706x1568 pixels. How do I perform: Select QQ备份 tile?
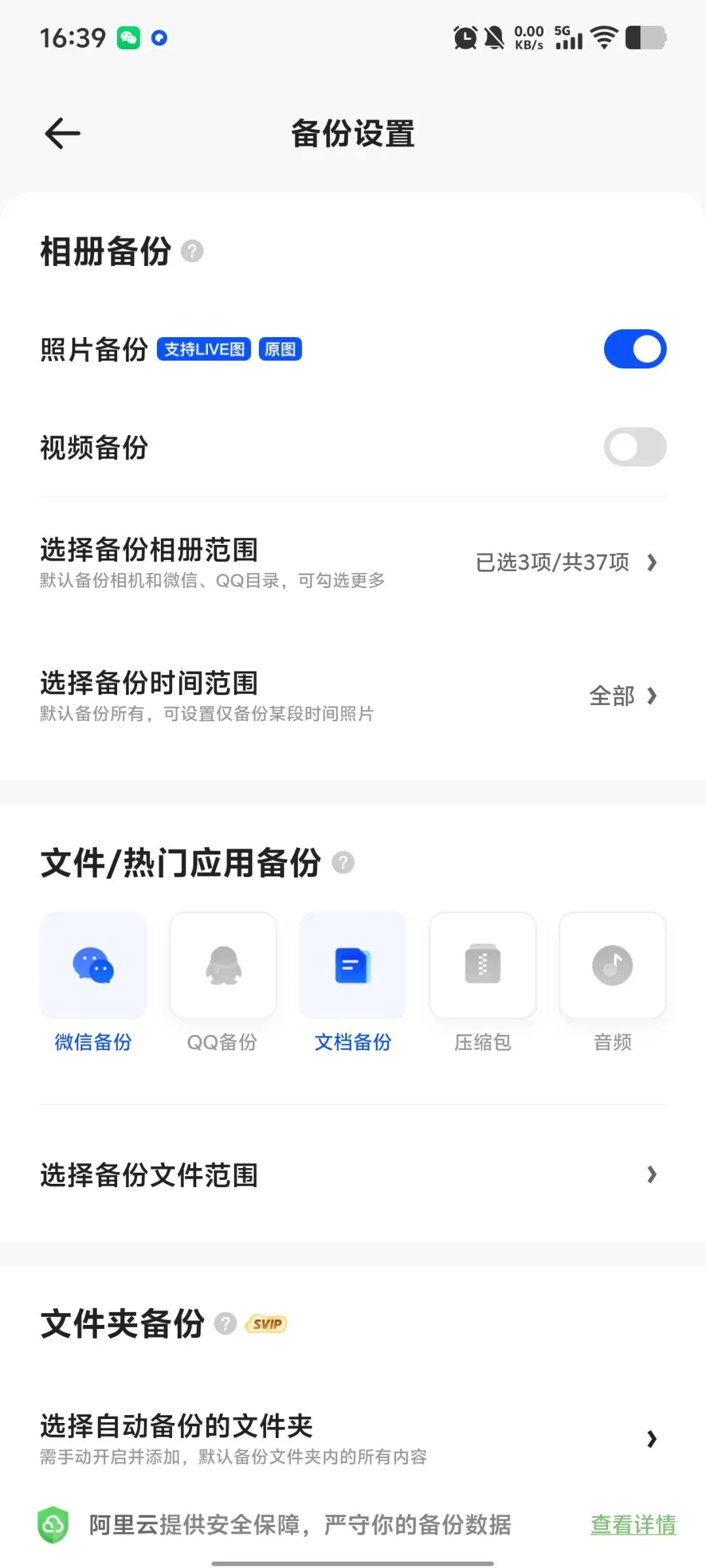tap(223, 966)
